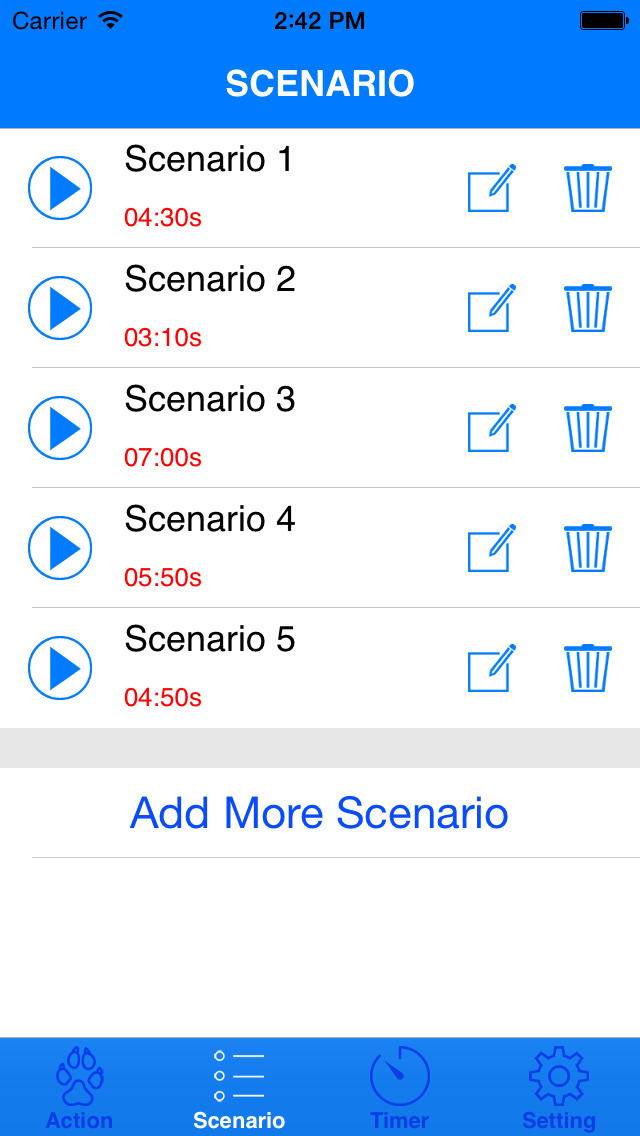The width and height of the screenshot is (640, 1136).
Task: Play Scenario 5
Action: coord(60,668)
